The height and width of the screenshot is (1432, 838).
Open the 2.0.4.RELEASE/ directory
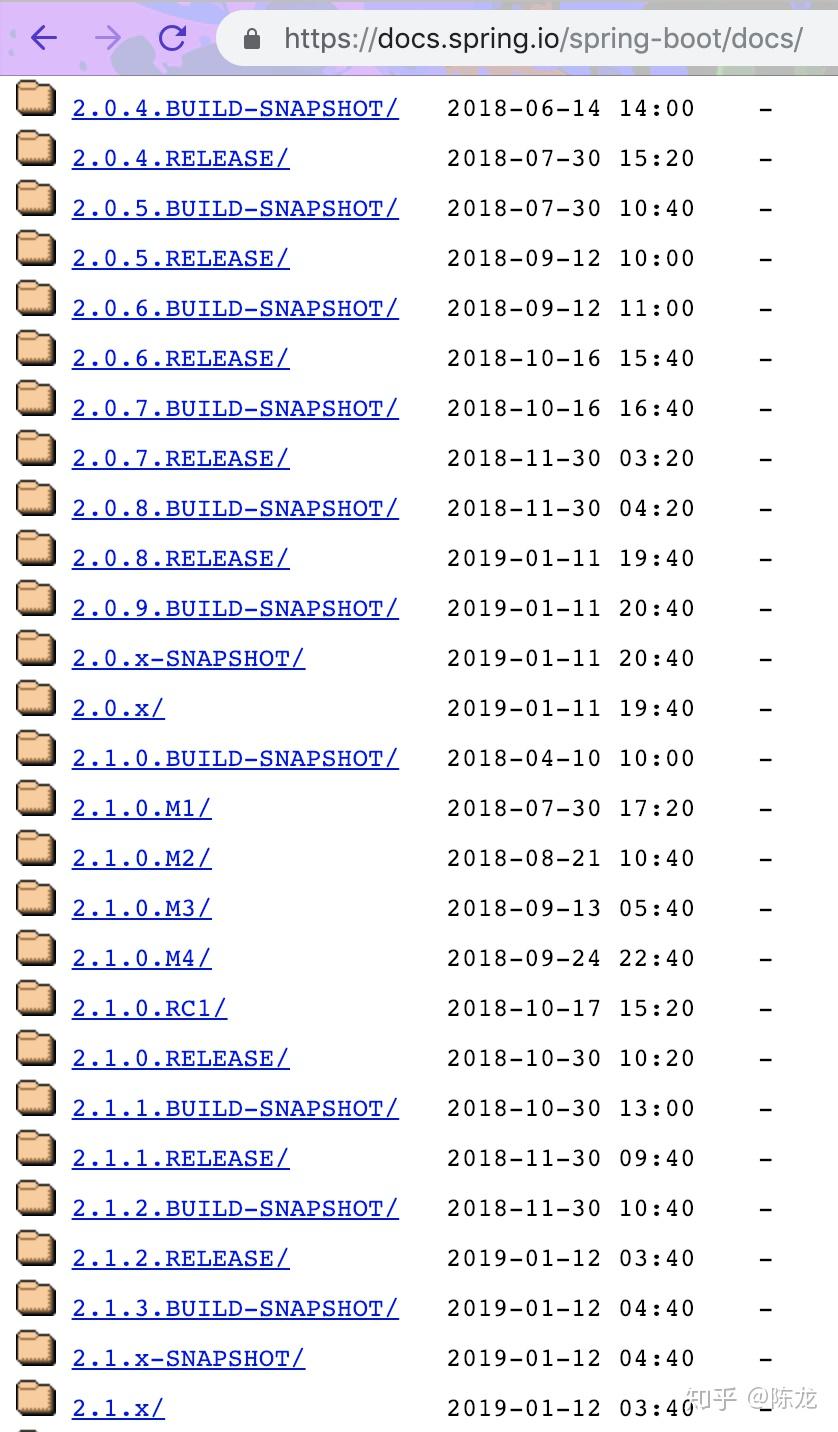180,158
